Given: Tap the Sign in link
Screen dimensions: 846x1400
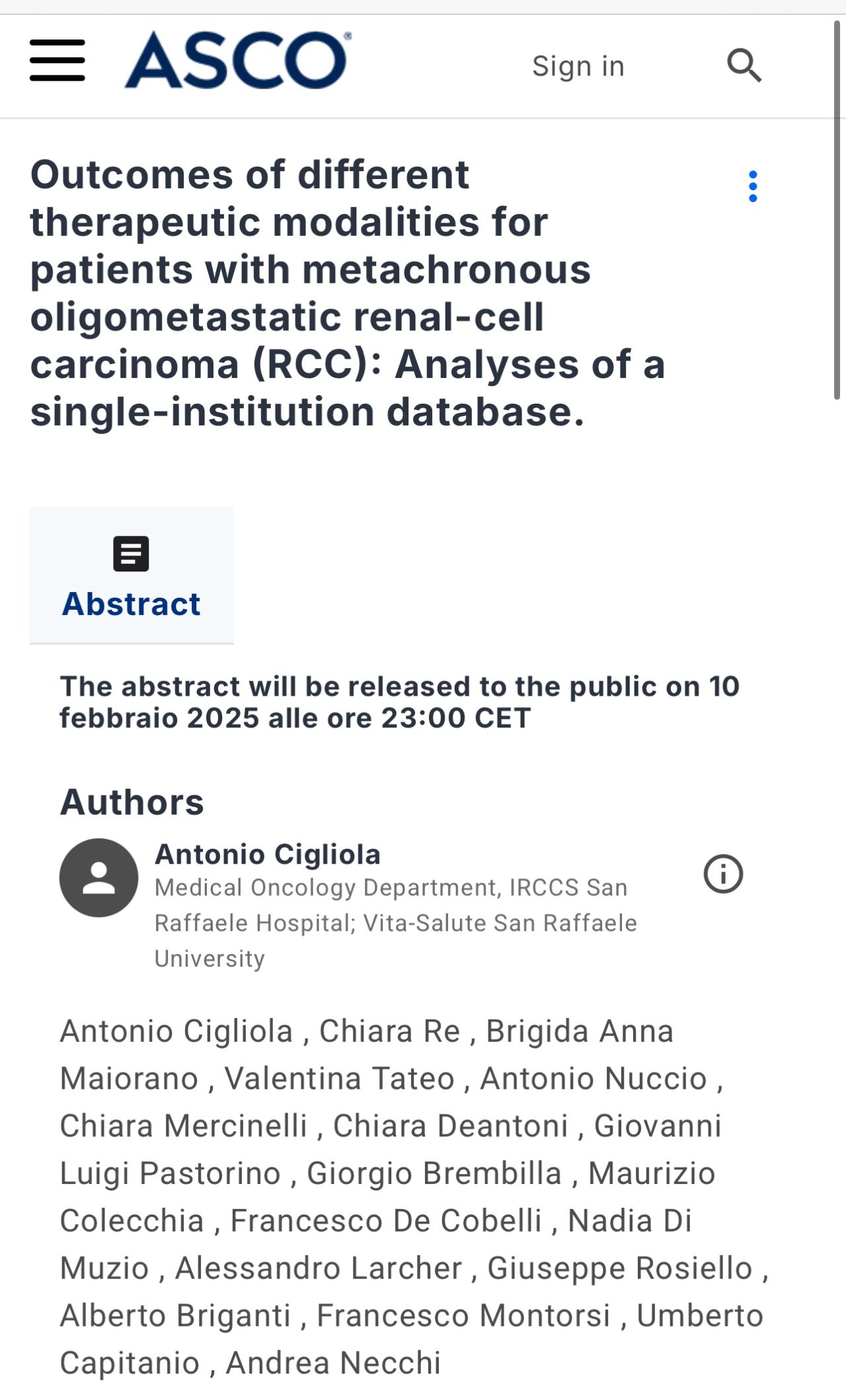Looking at the screenshot, I should [578, 66].
